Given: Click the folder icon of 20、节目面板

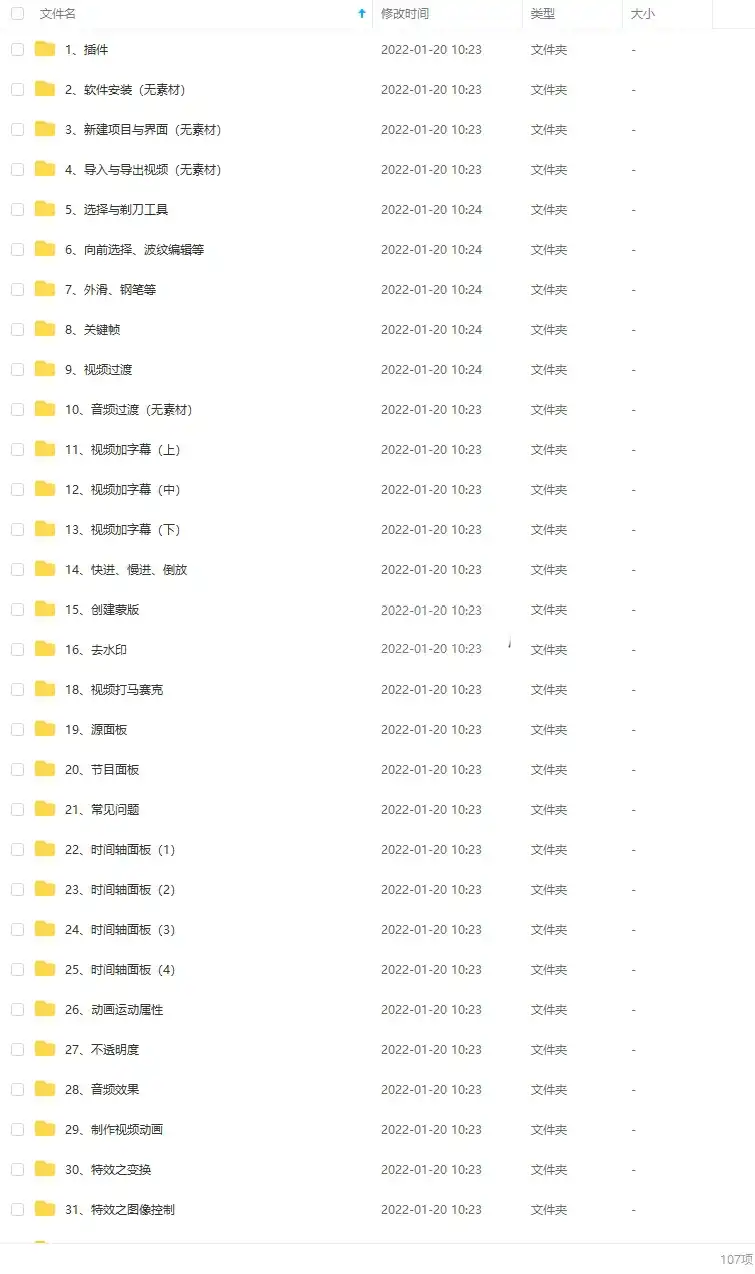Looking at the screenshot, I should [44, 769].
